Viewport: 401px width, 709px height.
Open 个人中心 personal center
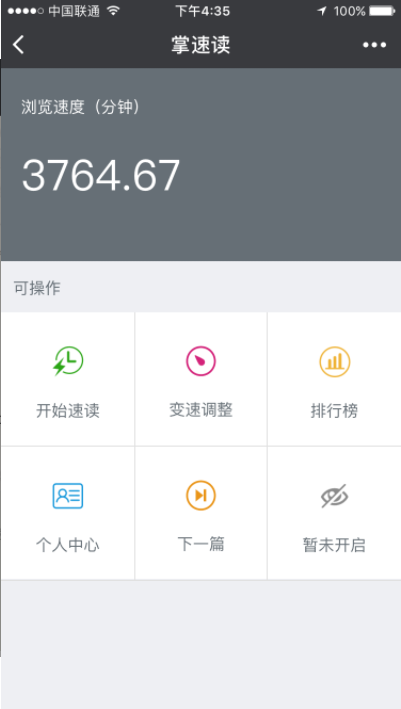tap(68, 513)
